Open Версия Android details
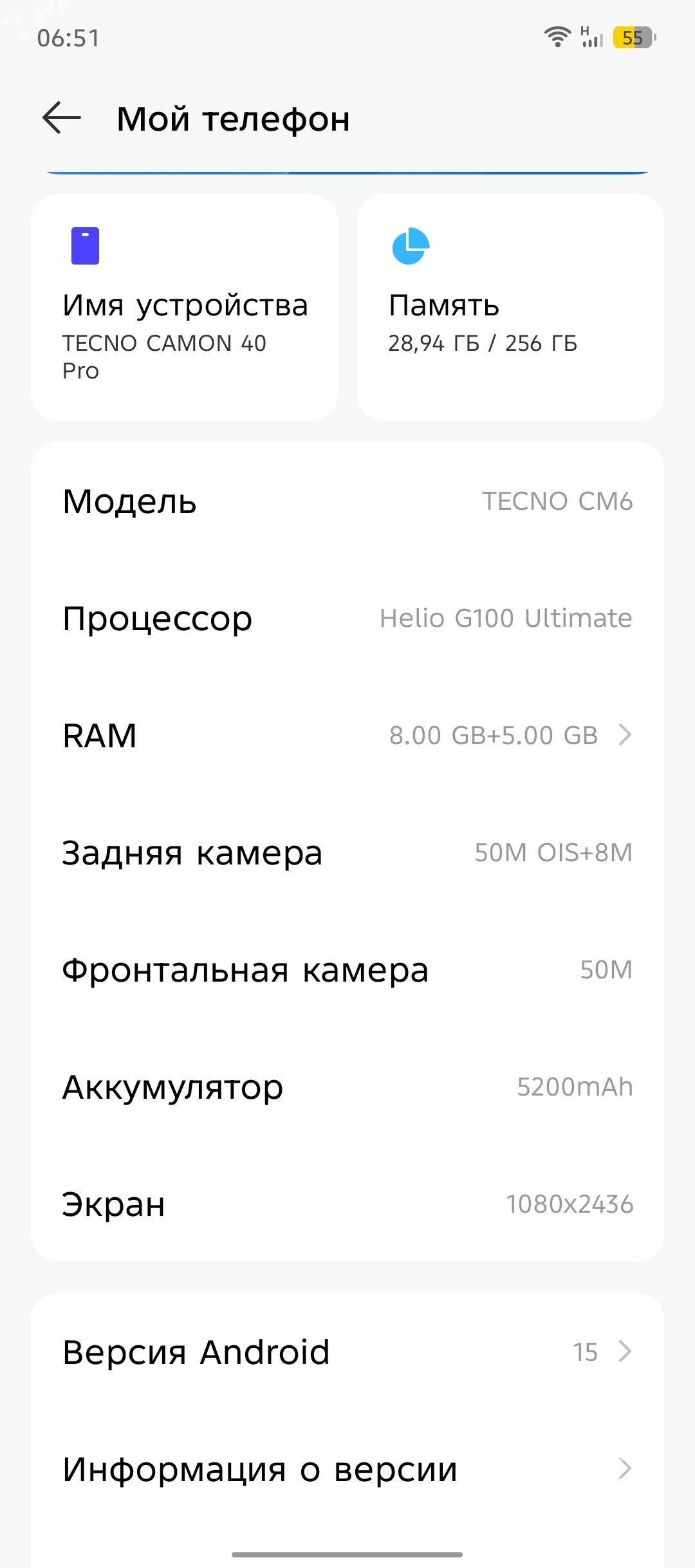695x1568 pixels. coord(347,1352)
